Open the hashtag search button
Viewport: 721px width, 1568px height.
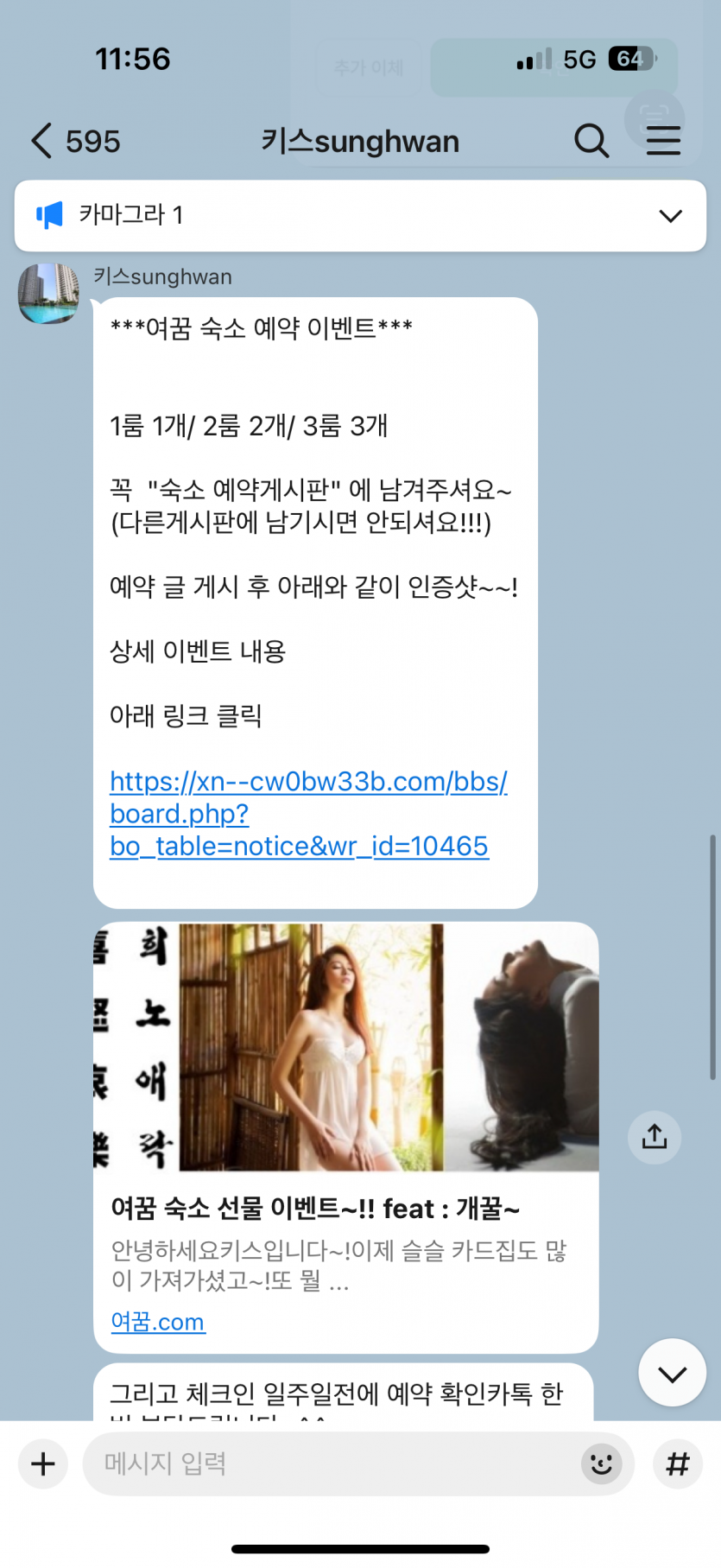(x=678, y=1463)
